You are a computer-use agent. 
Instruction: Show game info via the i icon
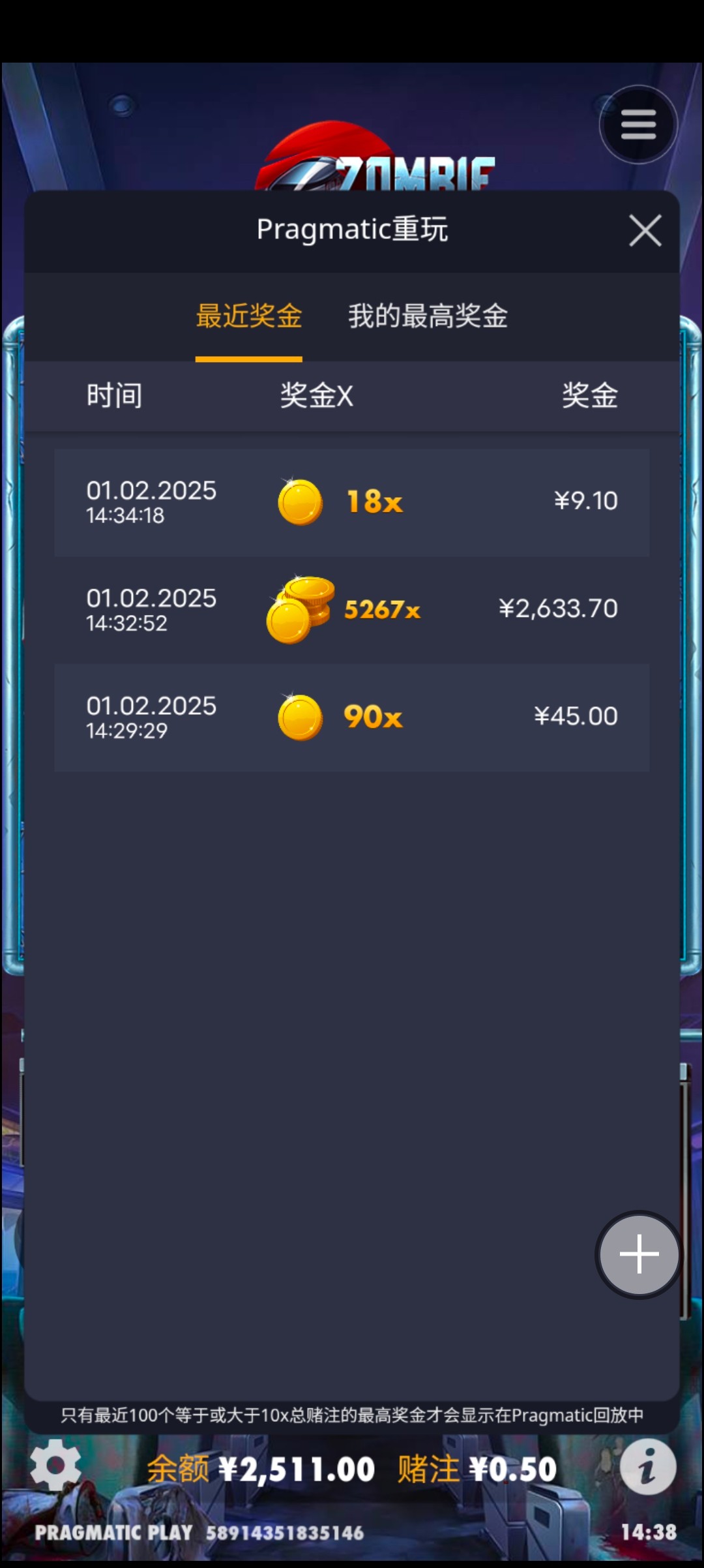[647, 1466]
